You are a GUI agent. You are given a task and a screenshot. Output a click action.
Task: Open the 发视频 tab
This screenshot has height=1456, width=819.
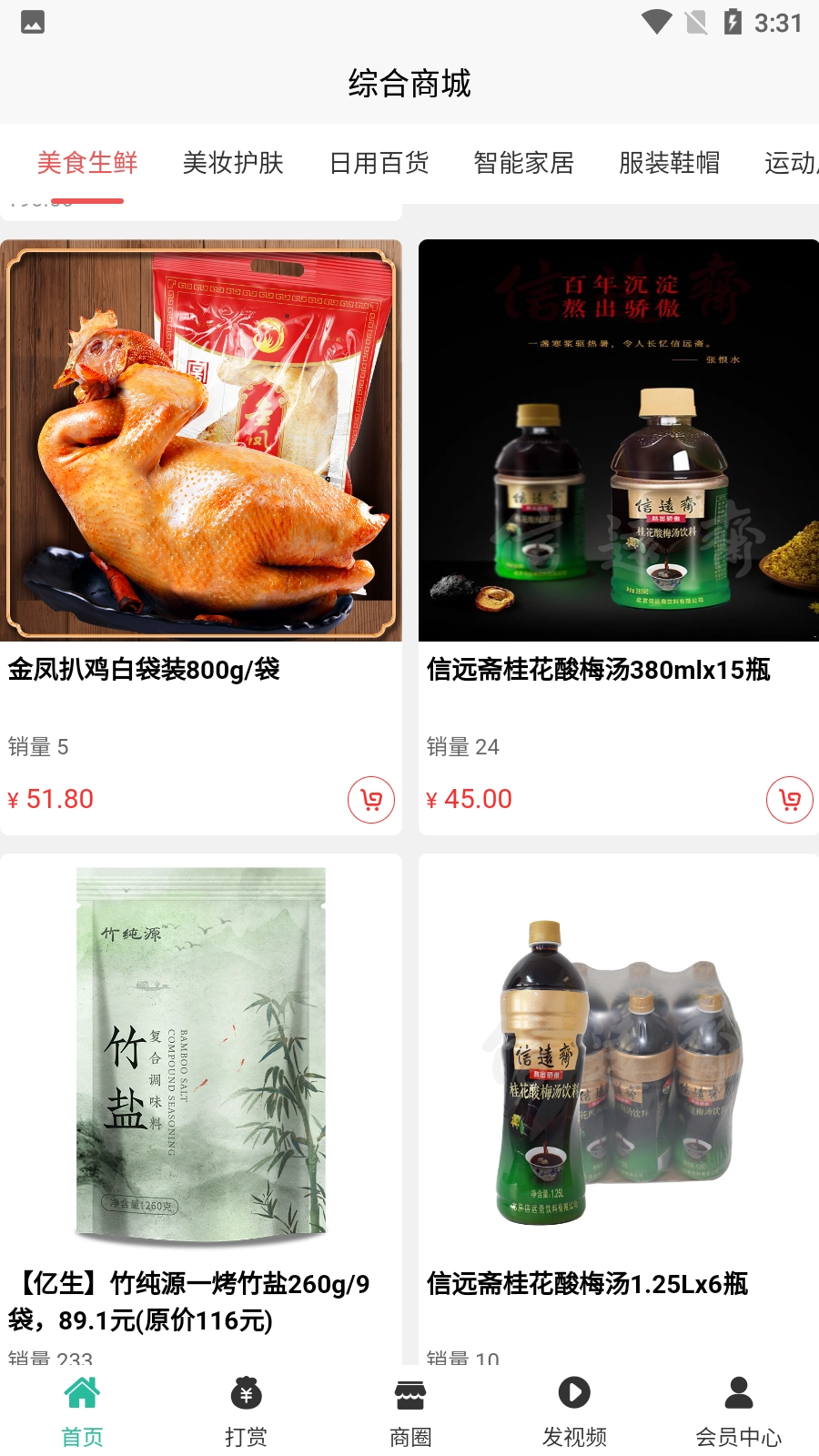(x=574, y=1410)
